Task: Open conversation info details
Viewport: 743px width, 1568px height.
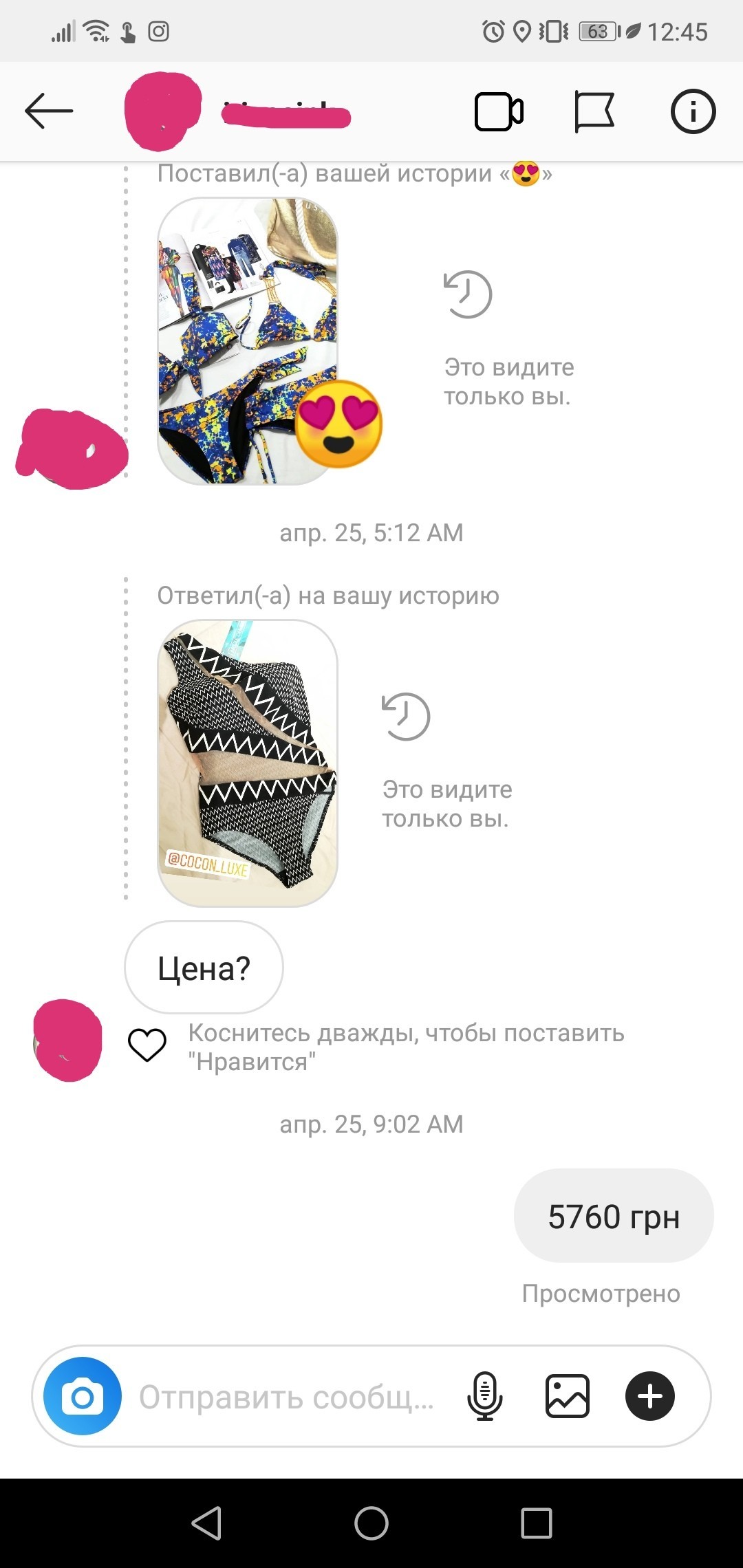Action: click(693, 111)
